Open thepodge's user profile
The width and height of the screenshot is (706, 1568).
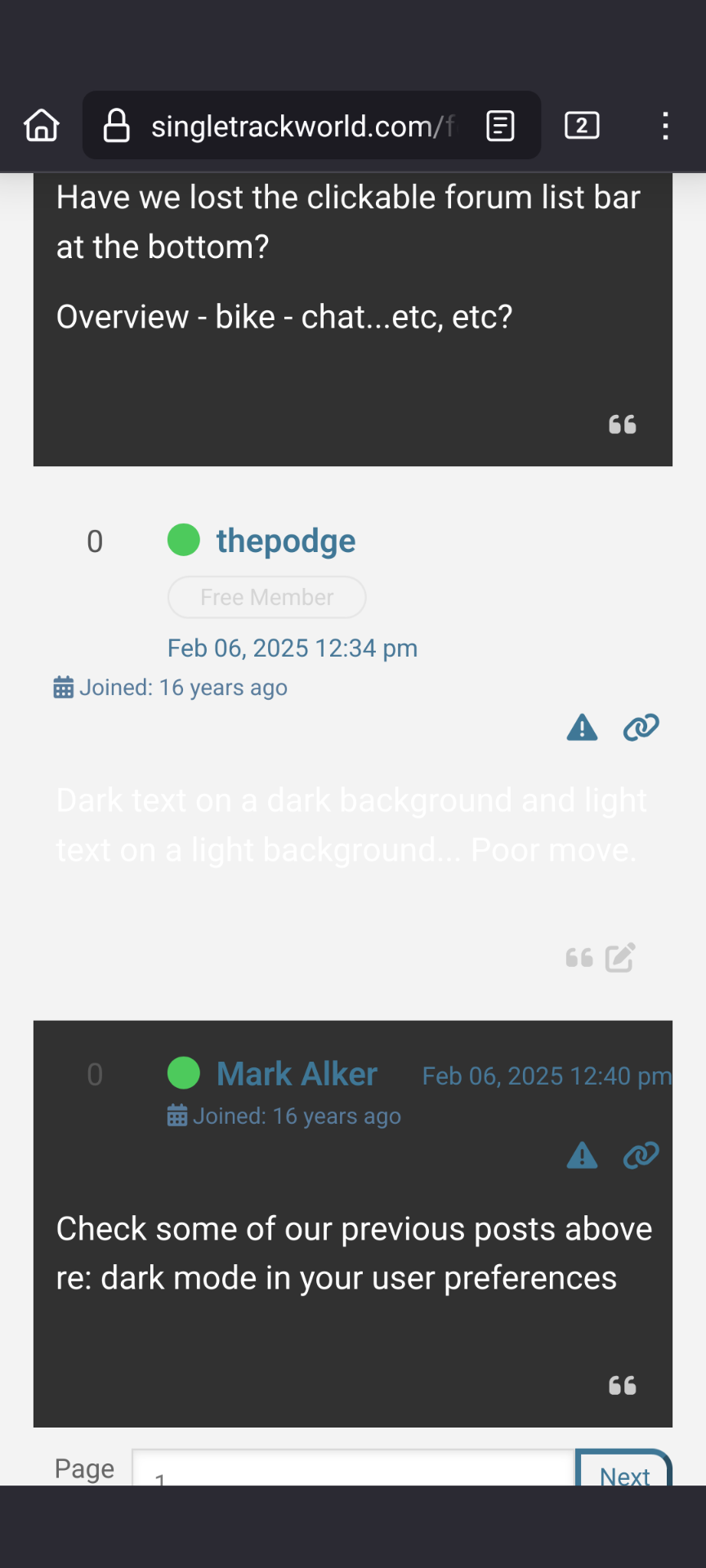pyautogui.click(x=285, y=541)
